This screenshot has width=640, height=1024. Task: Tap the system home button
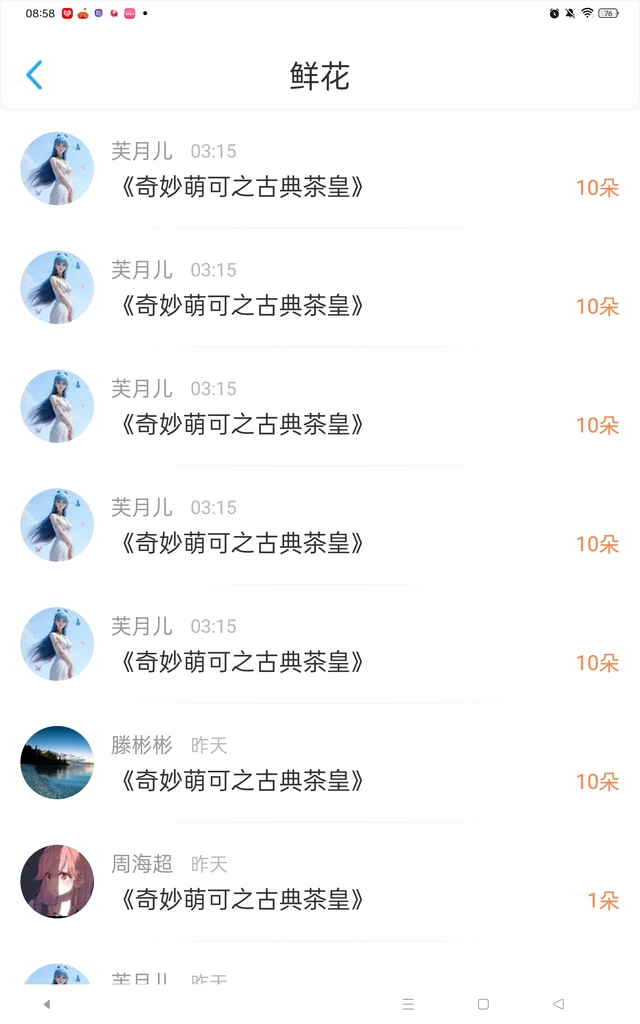(x=483, y=1004)
